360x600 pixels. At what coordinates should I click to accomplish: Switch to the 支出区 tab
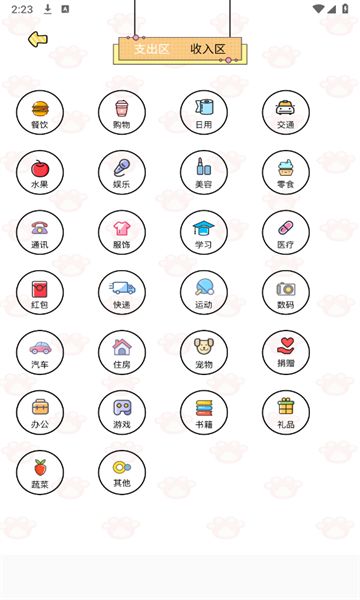(151, 49)
